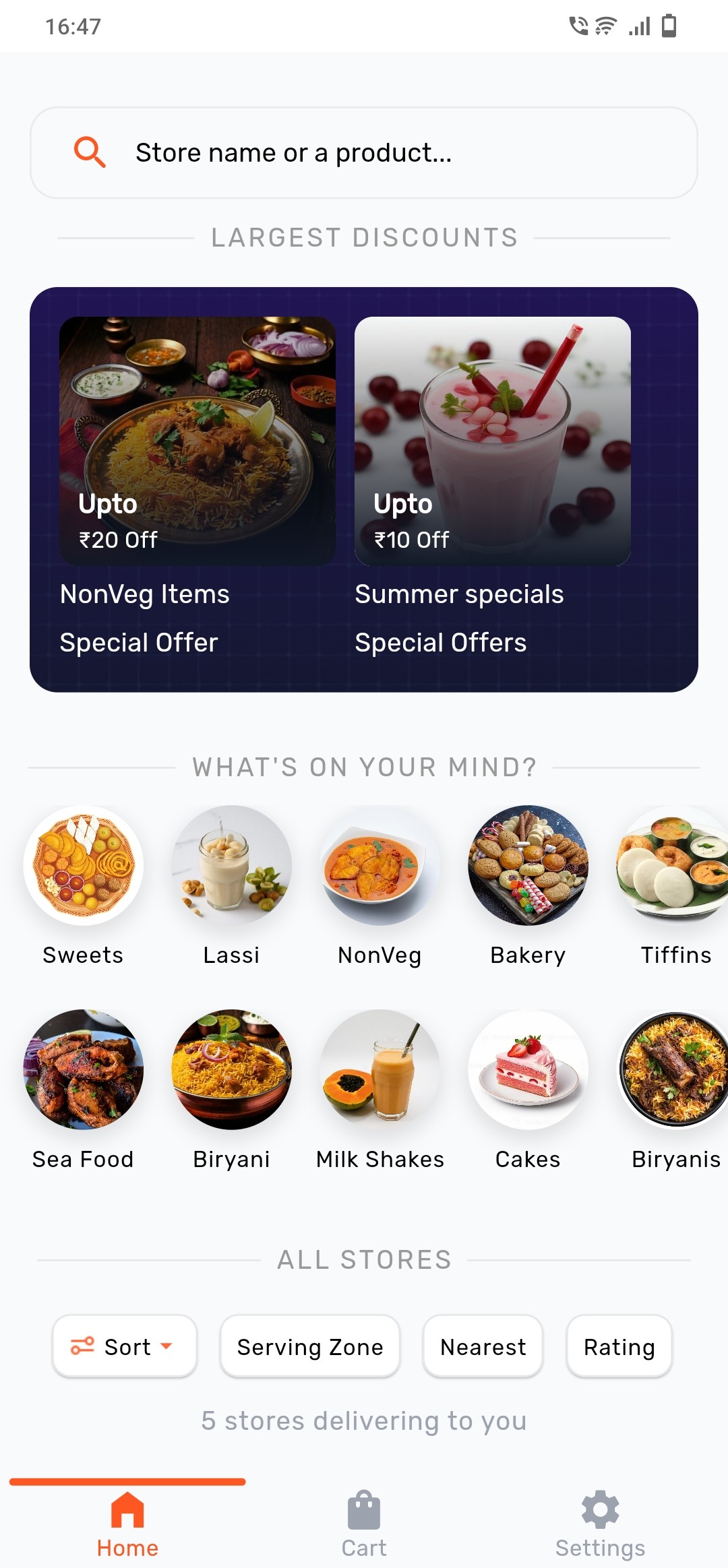Open the Biryanis category
Viewport: 728px width, 1568px height.
coord(674,1072)
